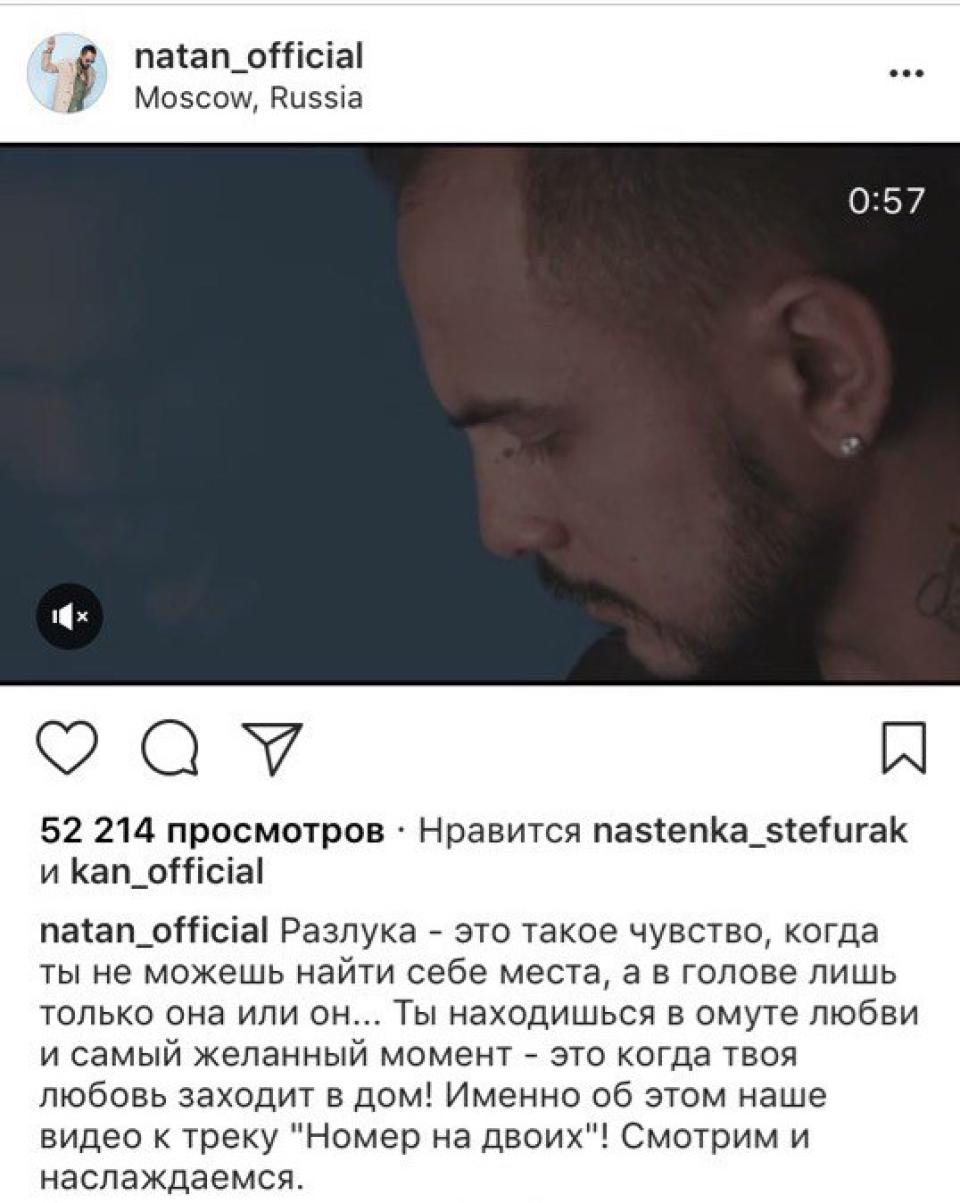
Task: Save the post with the bookmark icon
Action: [x=903, y=750]
